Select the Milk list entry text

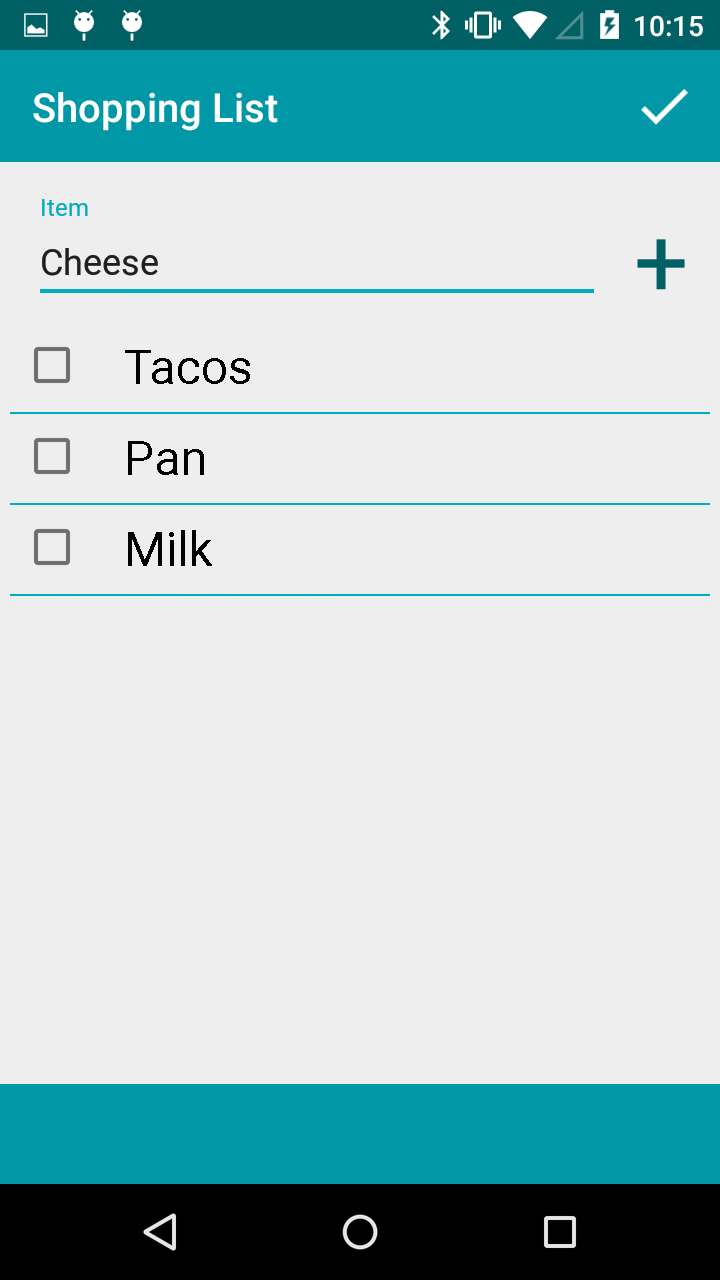pyautogui.click(x=168, y=548)
